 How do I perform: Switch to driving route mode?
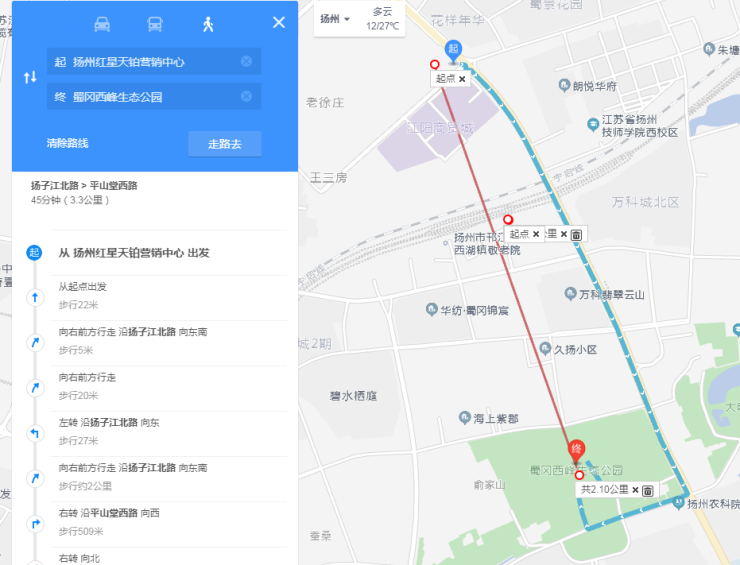coord(103,24)
